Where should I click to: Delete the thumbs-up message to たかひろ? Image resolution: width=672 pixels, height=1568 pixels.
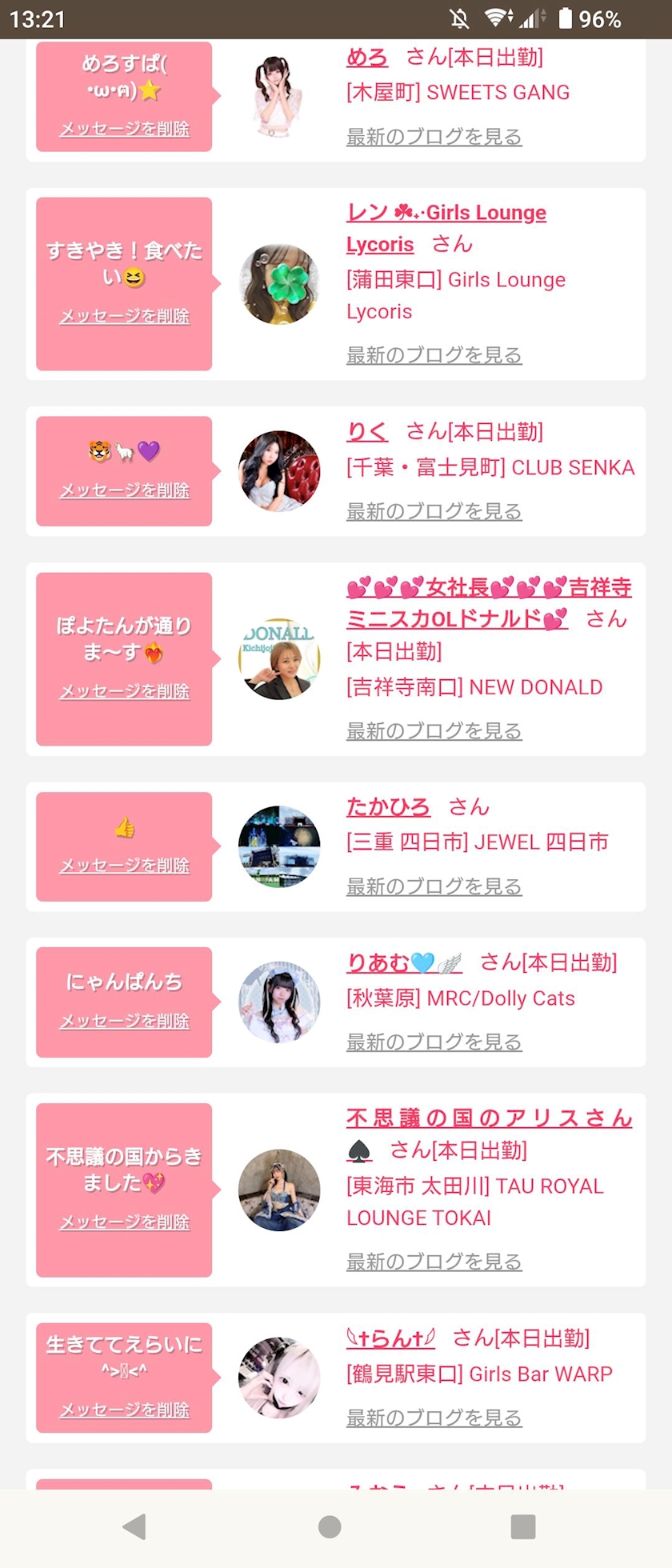coord(125,865)
